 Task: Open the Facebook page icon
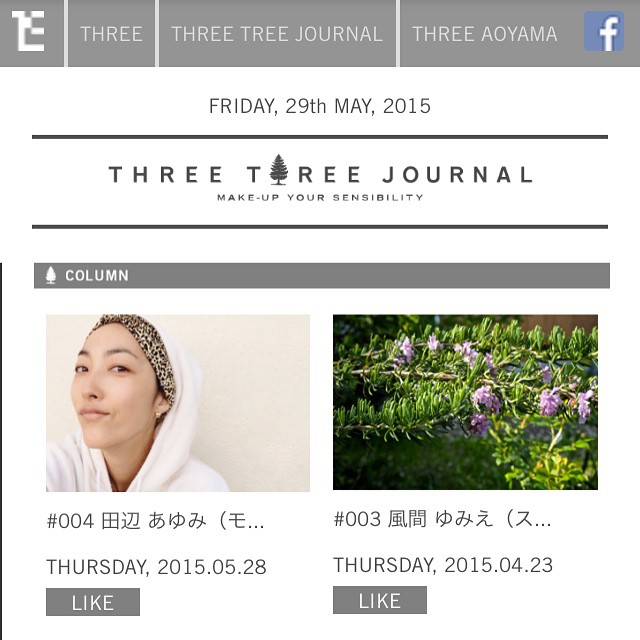pyautogui.click(x=604, y=32)
